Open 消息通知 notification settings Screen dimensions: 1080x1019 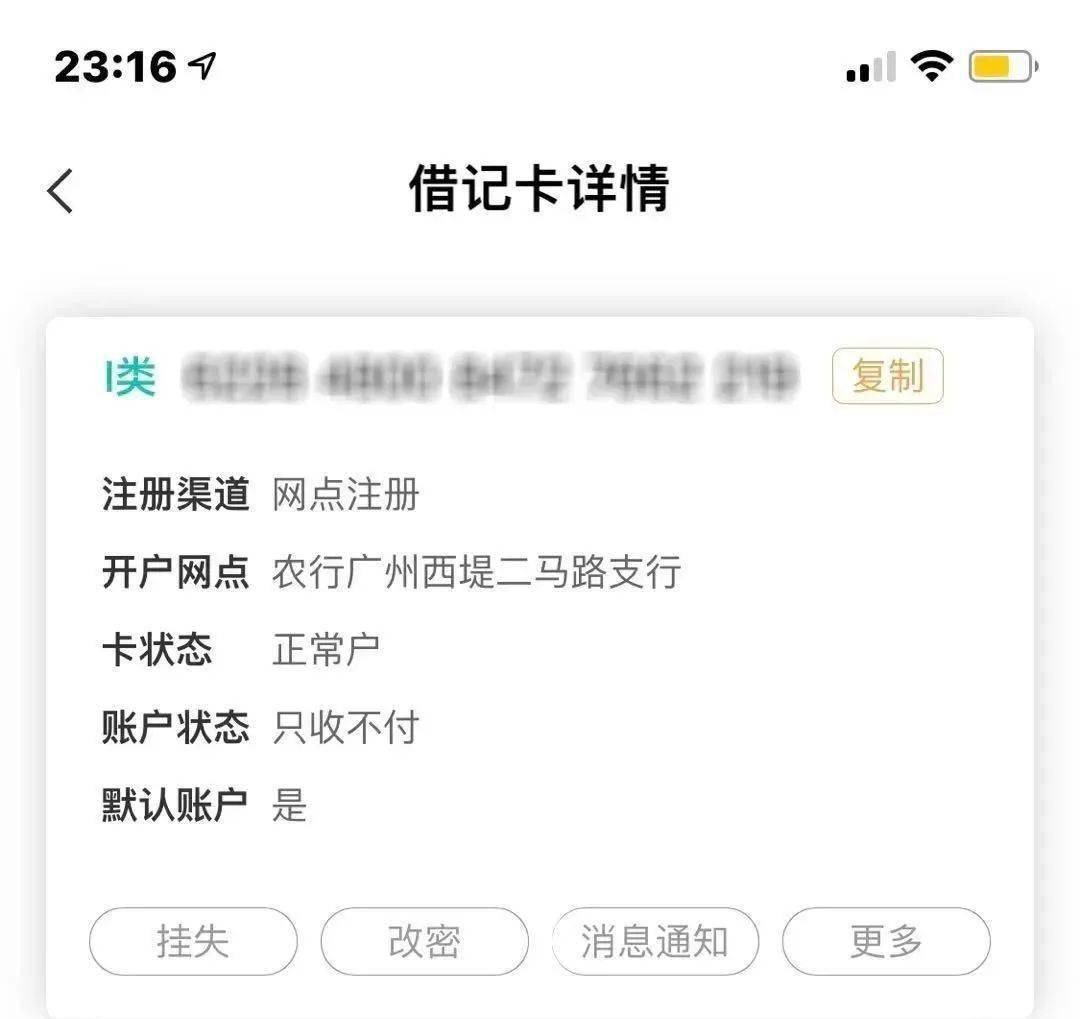655,941
